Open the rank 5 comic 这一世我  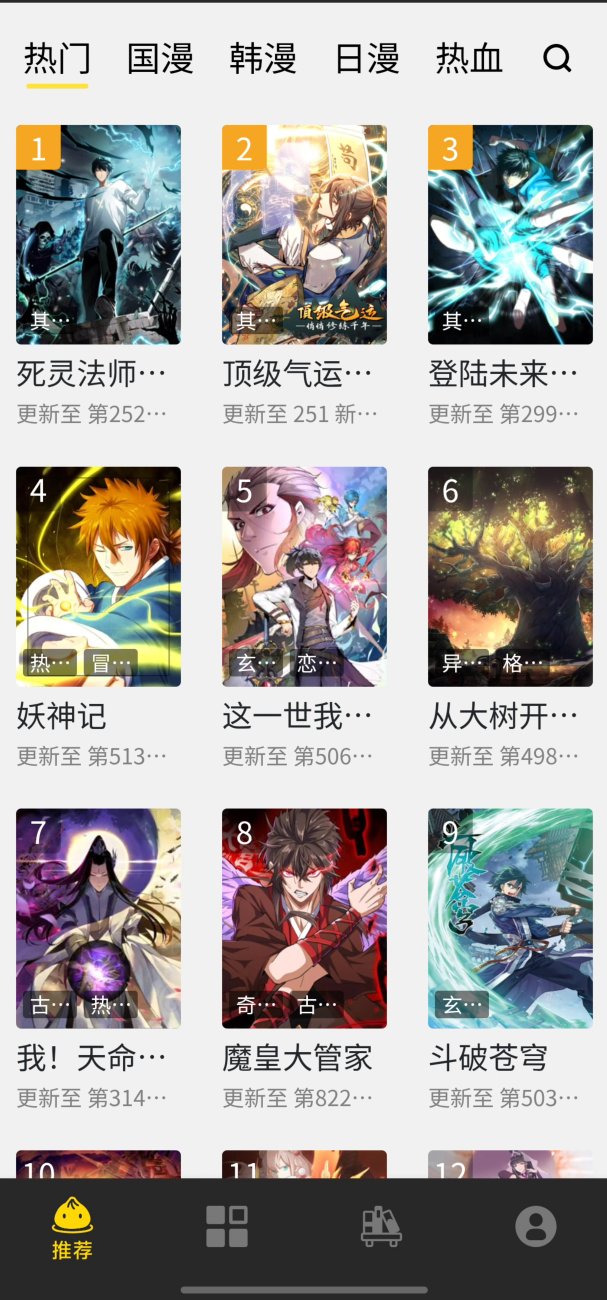point(304,577)
